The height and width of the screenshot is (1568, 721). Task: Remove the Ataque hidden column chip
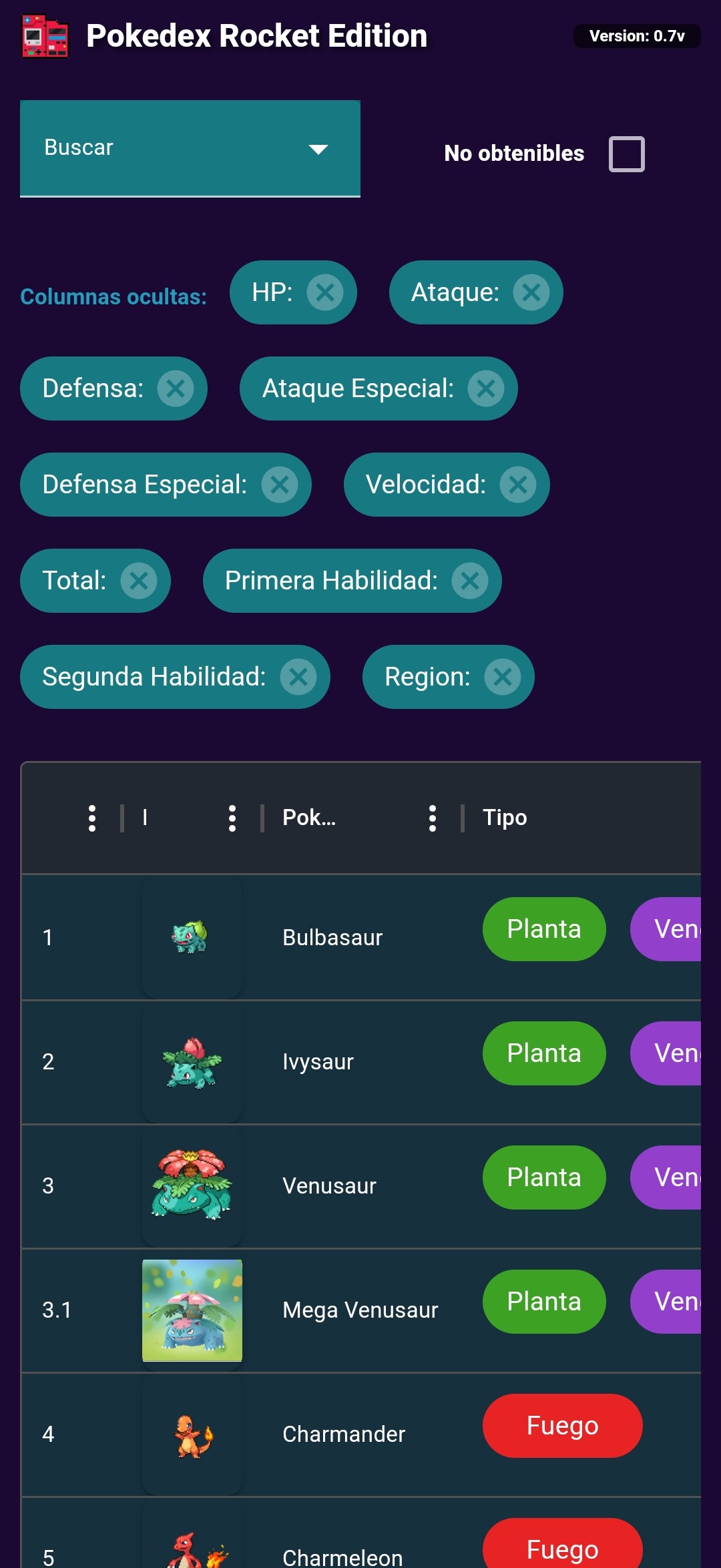tap(531, 292)
